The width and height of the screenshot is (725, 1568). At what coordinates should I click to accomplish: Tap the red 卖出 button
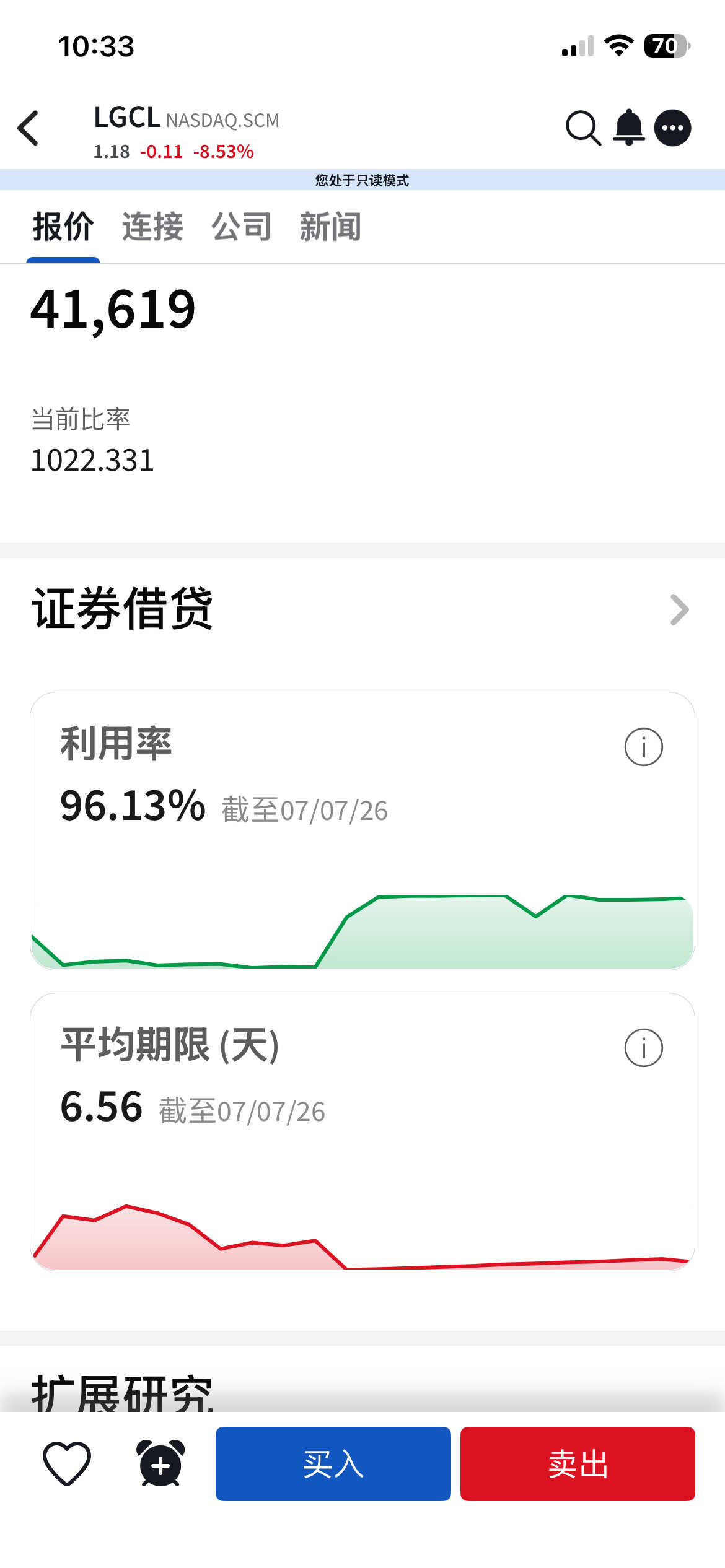[578, 1464]
